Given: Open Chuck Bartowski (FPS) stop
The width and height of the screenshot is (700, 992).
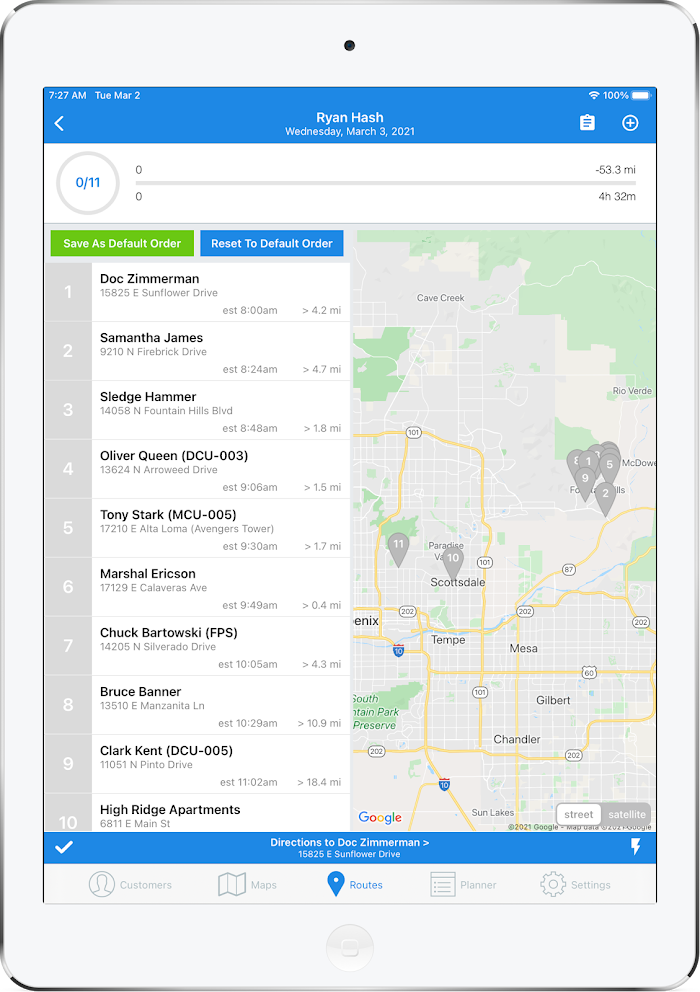Looking at the screenshot, I should click(220, 646).
